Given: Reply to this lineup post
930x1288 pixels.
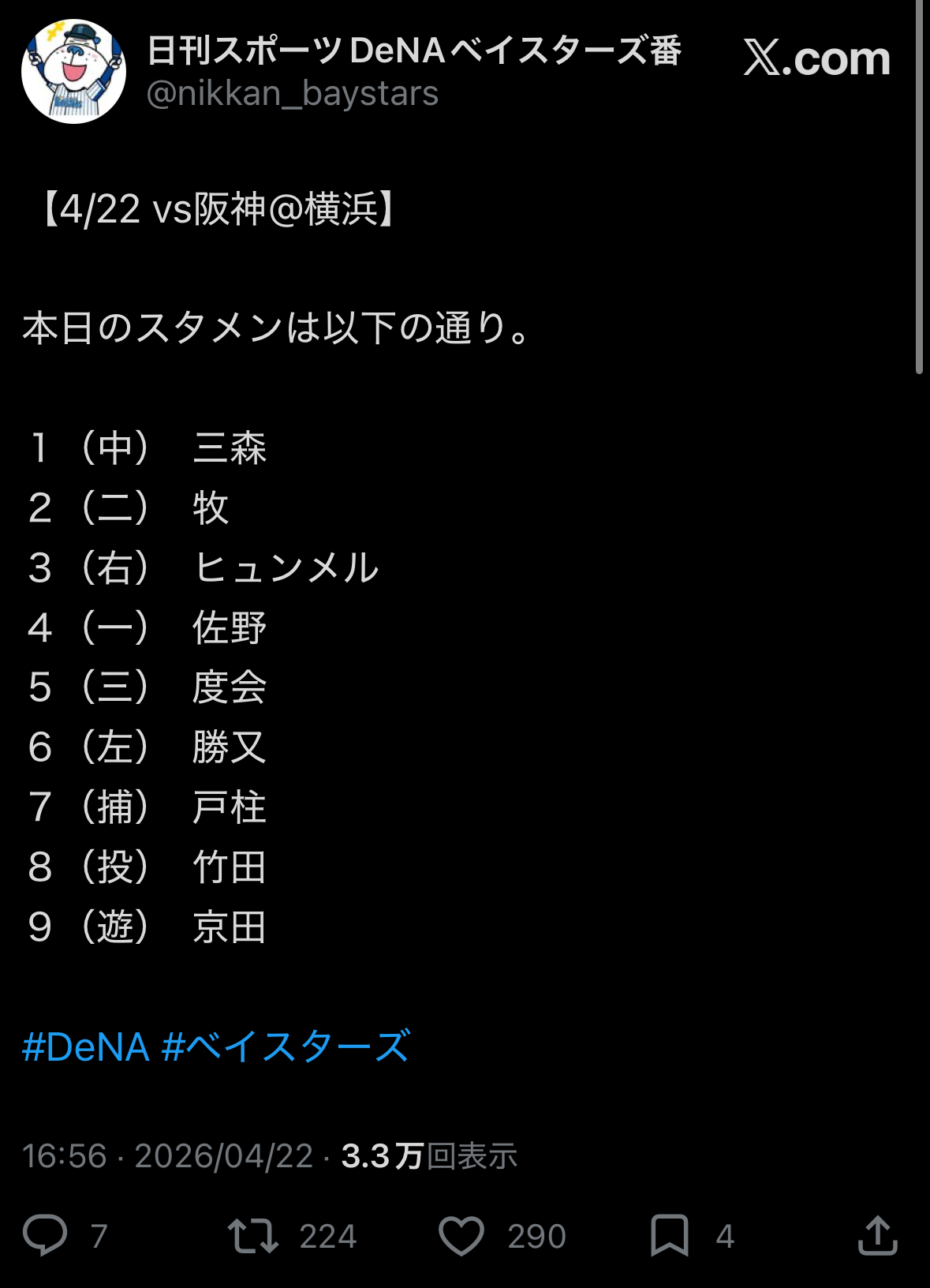Looking at the screenshot, I should click(x=45, y=1235).
